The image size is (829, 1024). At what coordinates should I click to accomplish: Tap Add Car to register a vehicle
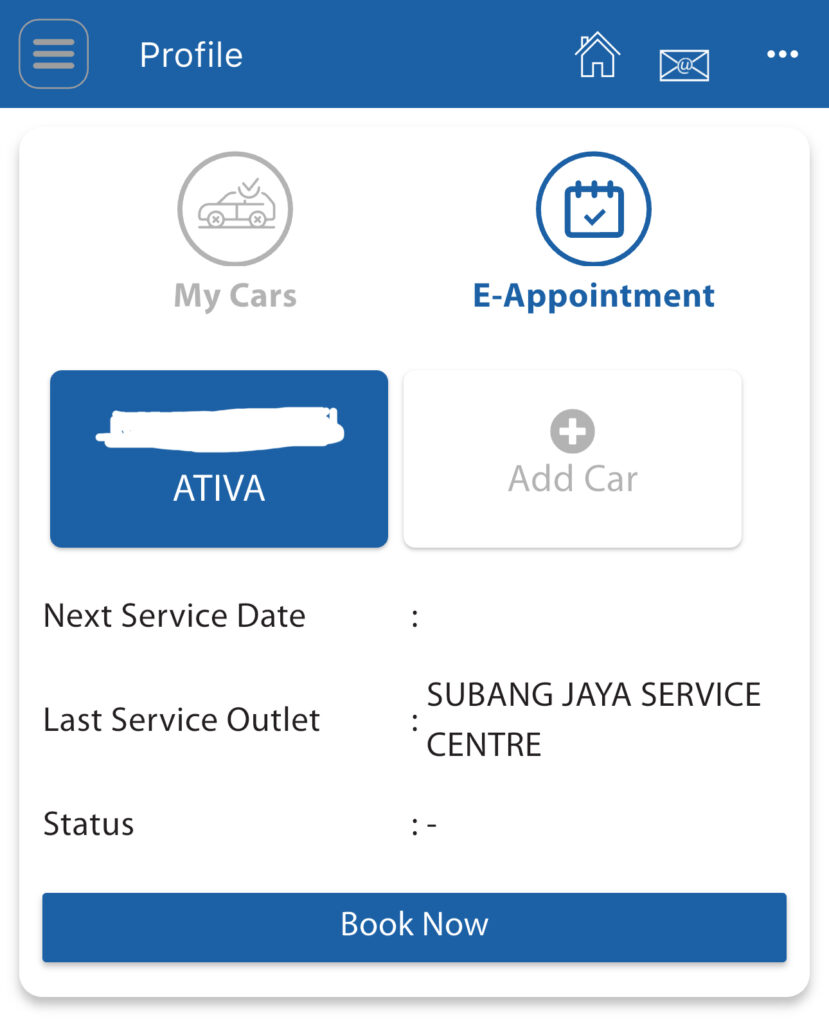(x=572, y=459)
